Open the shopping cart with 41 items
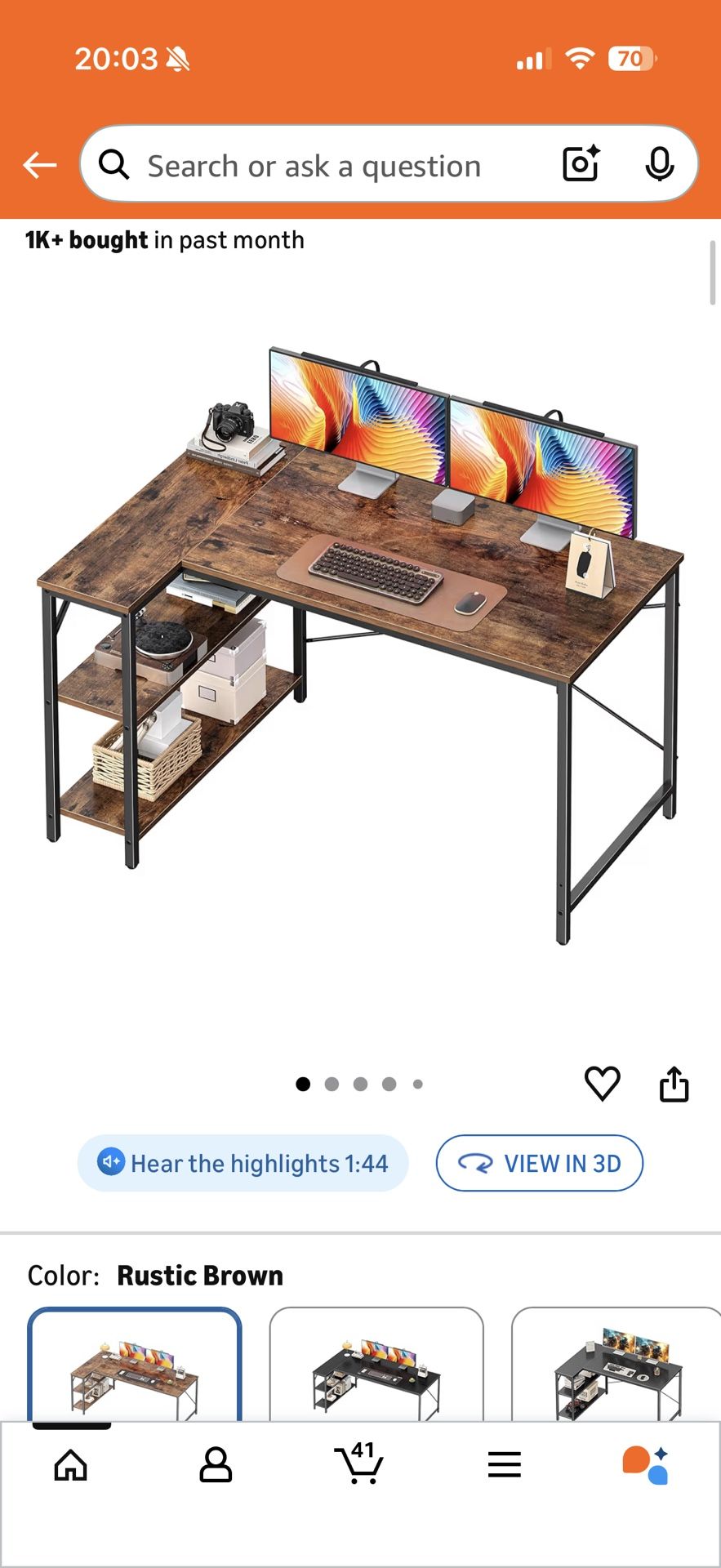Image resolution: width=721 pixels, height=1568 pixels. tap(359, 1464)
